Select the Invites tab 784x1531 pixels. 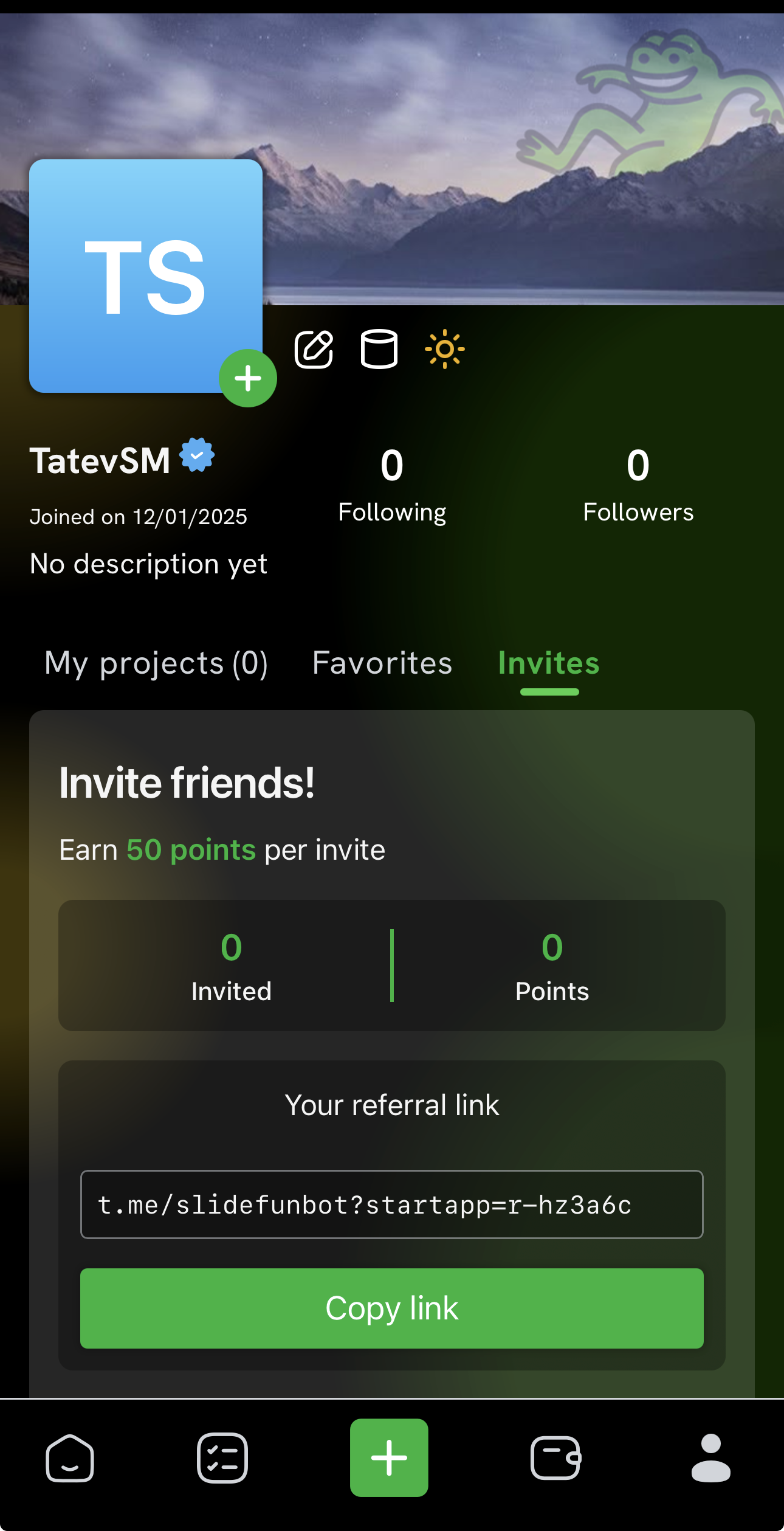click(548, 663)
